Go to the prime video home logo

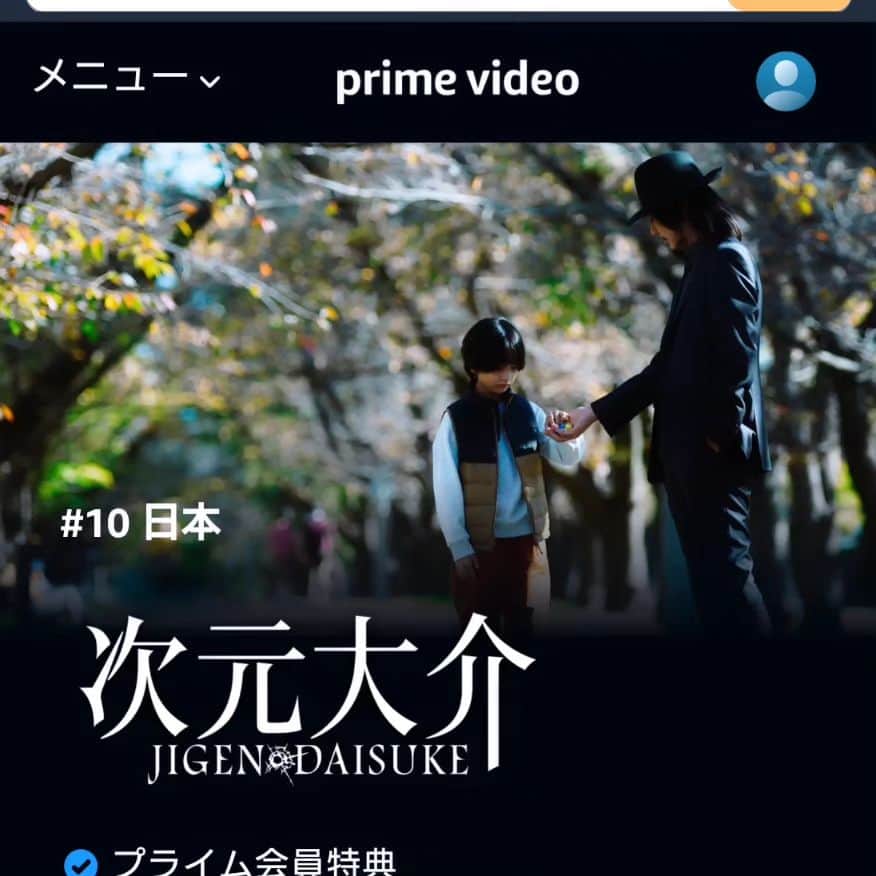point(457,80)
